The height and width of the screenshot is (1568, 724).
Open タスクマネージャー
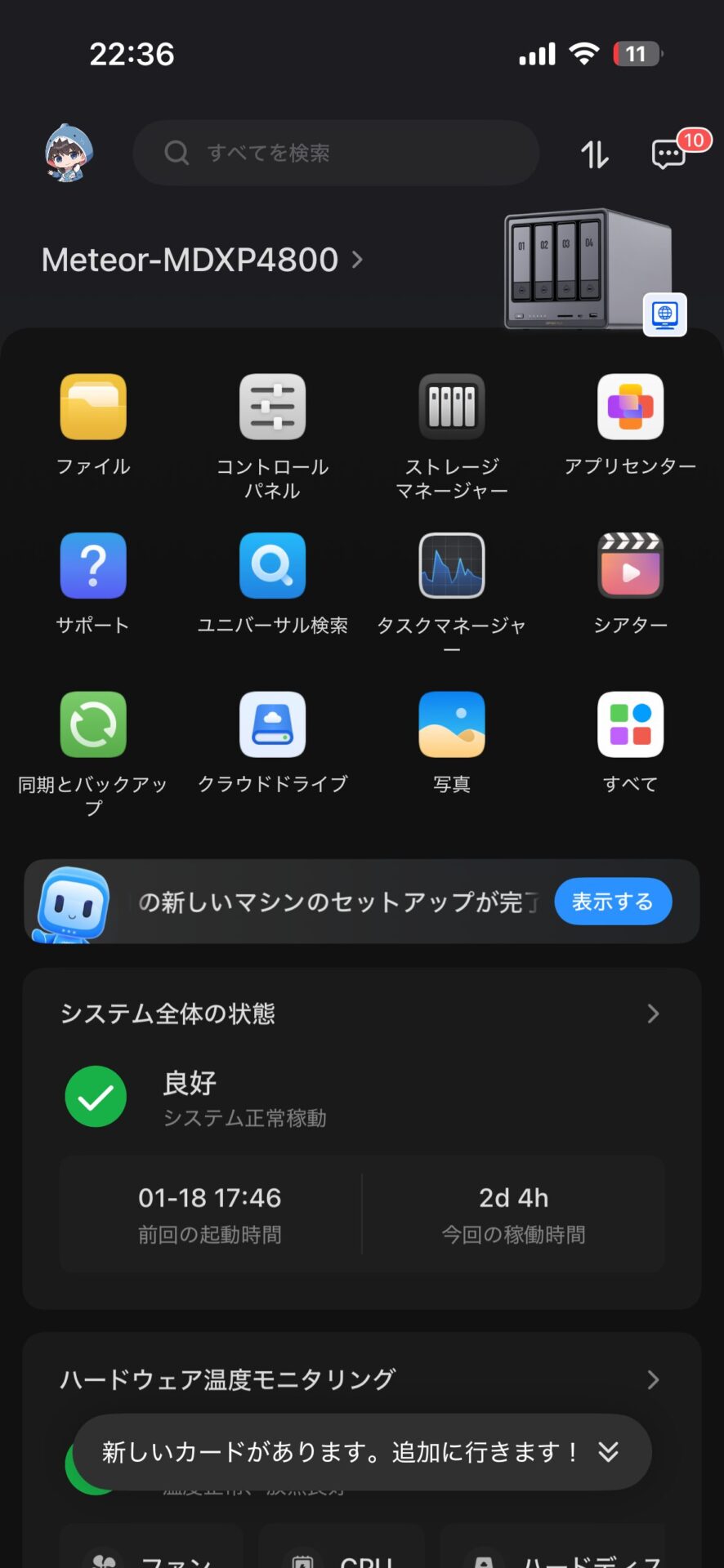click(x=452, y=566)
